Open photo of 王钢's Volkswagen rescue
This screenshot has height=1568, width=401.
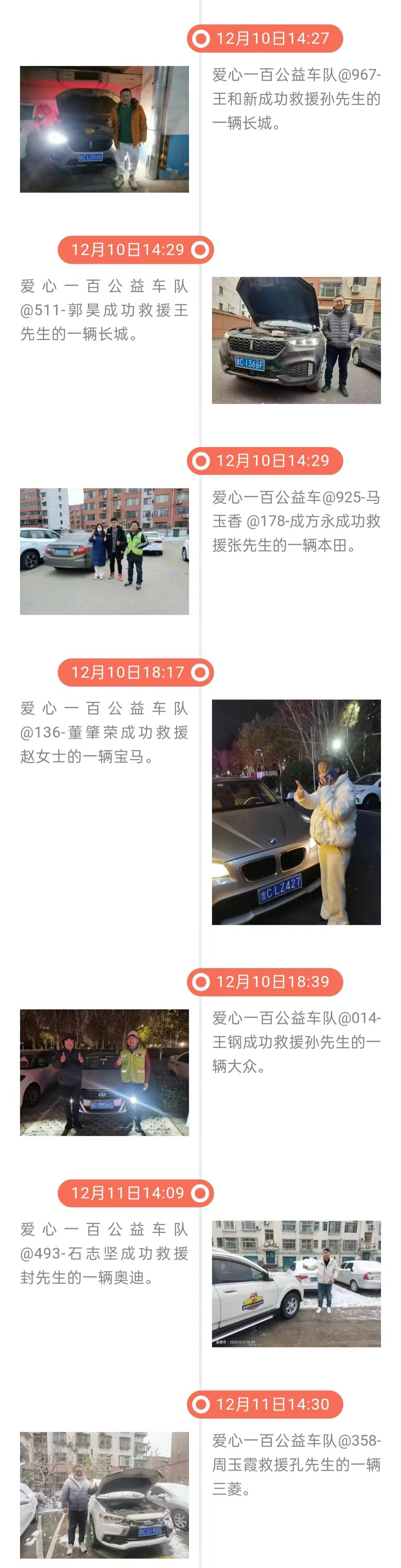(x=104, y=1072)
